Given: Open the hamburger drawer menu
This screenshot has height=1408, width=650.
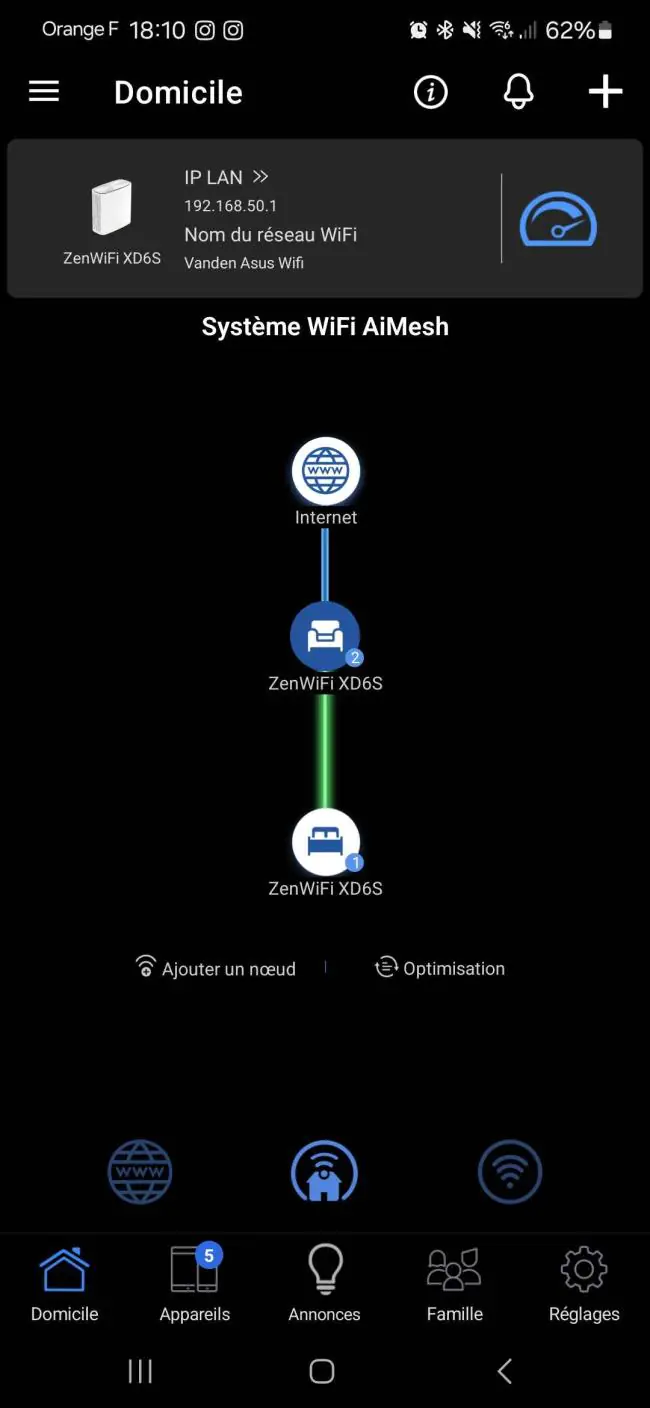Looking at the screenshot, I should tap(44, 92).
